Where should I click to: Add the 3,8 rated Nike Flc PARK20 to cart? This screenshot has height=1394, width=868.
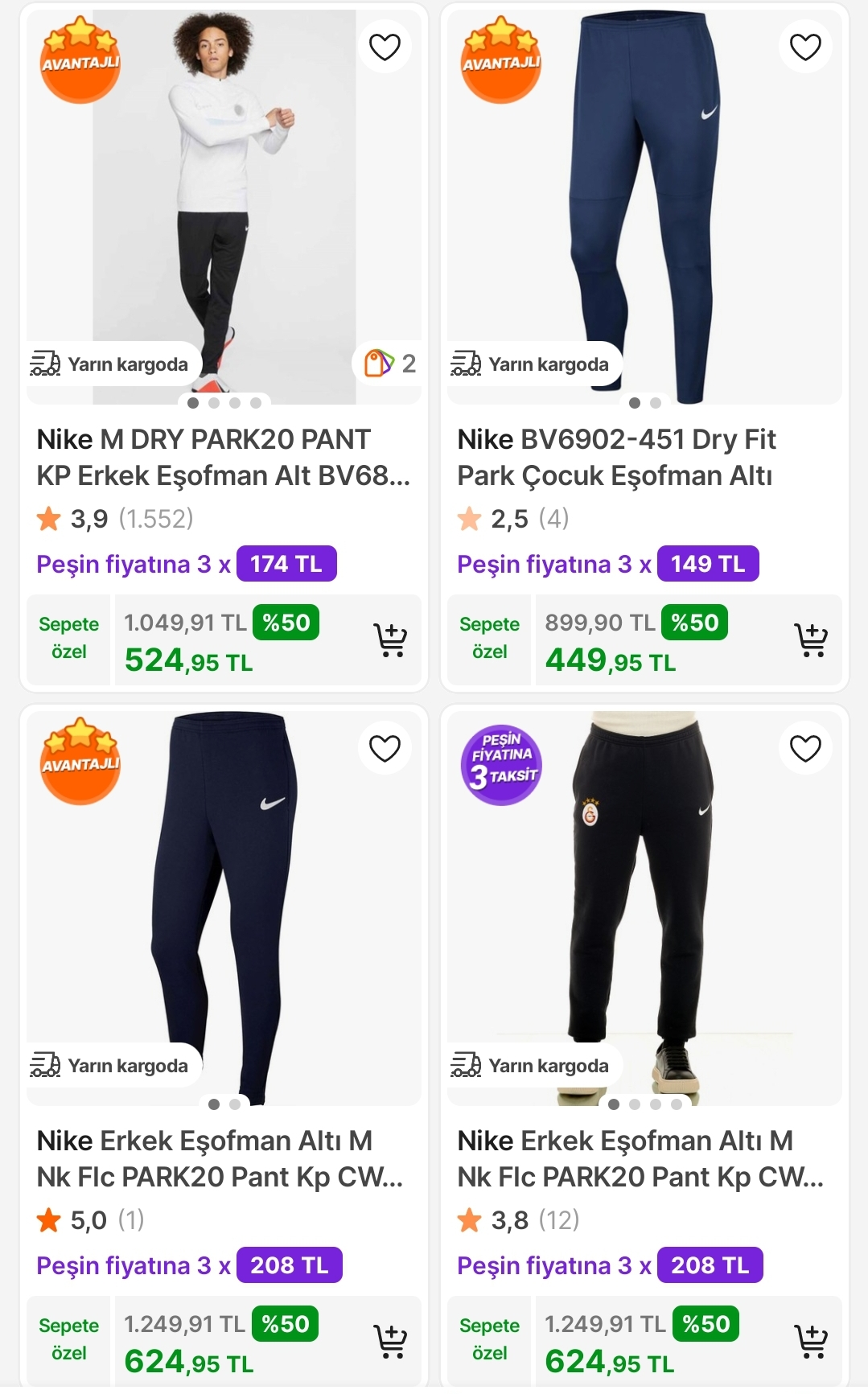tap(811, 1342)
